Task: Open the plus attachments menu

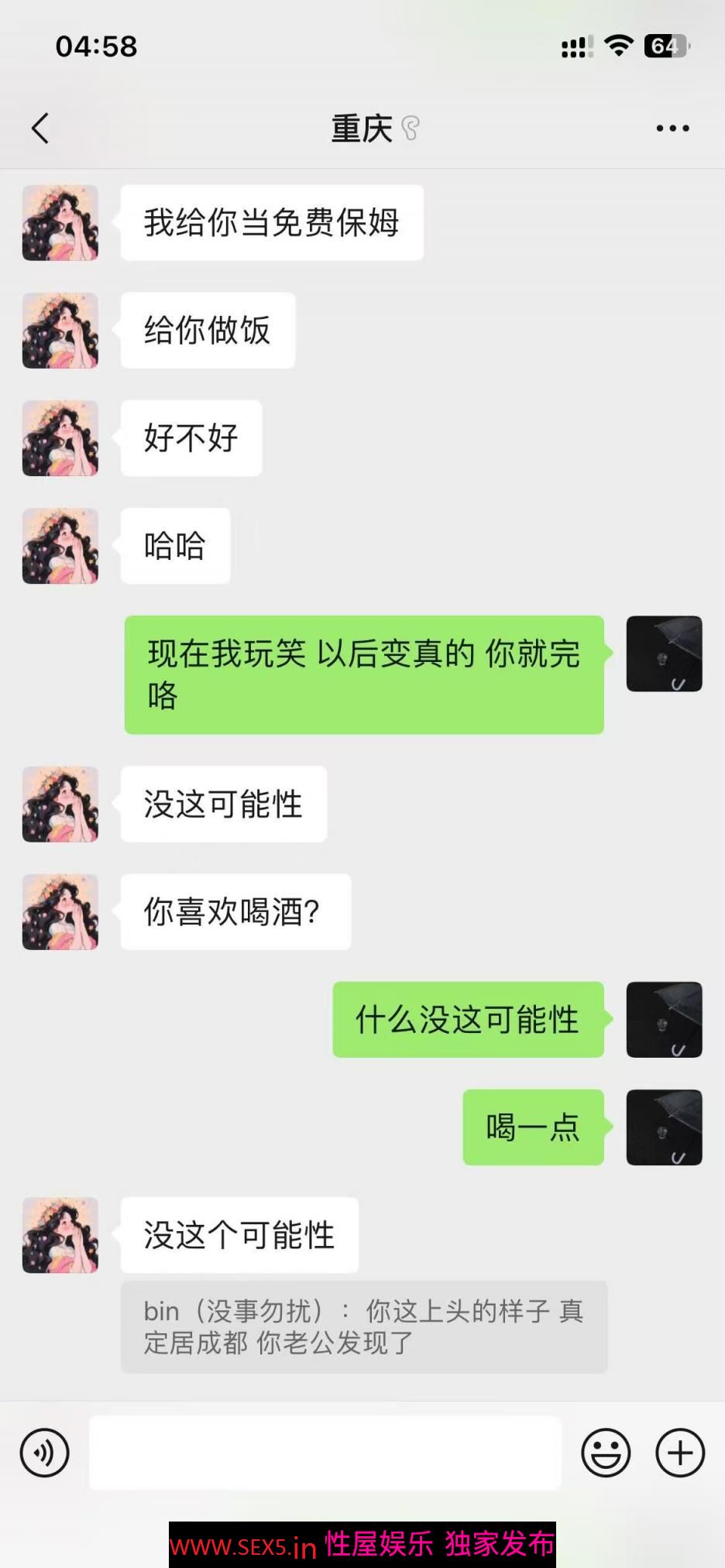Action: point(679,1453)
